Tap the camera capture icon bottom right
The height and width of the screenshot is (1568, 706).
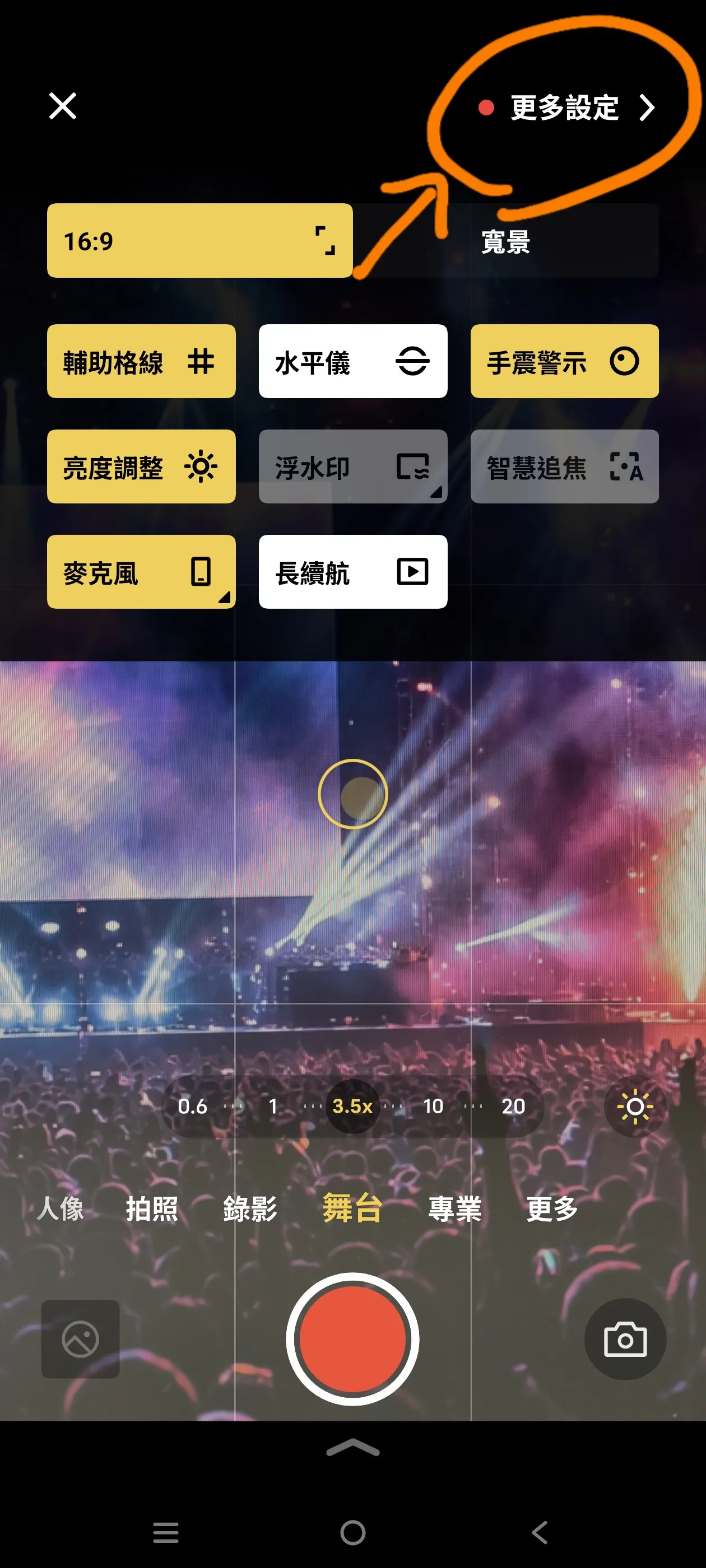tap(625, 1340)
